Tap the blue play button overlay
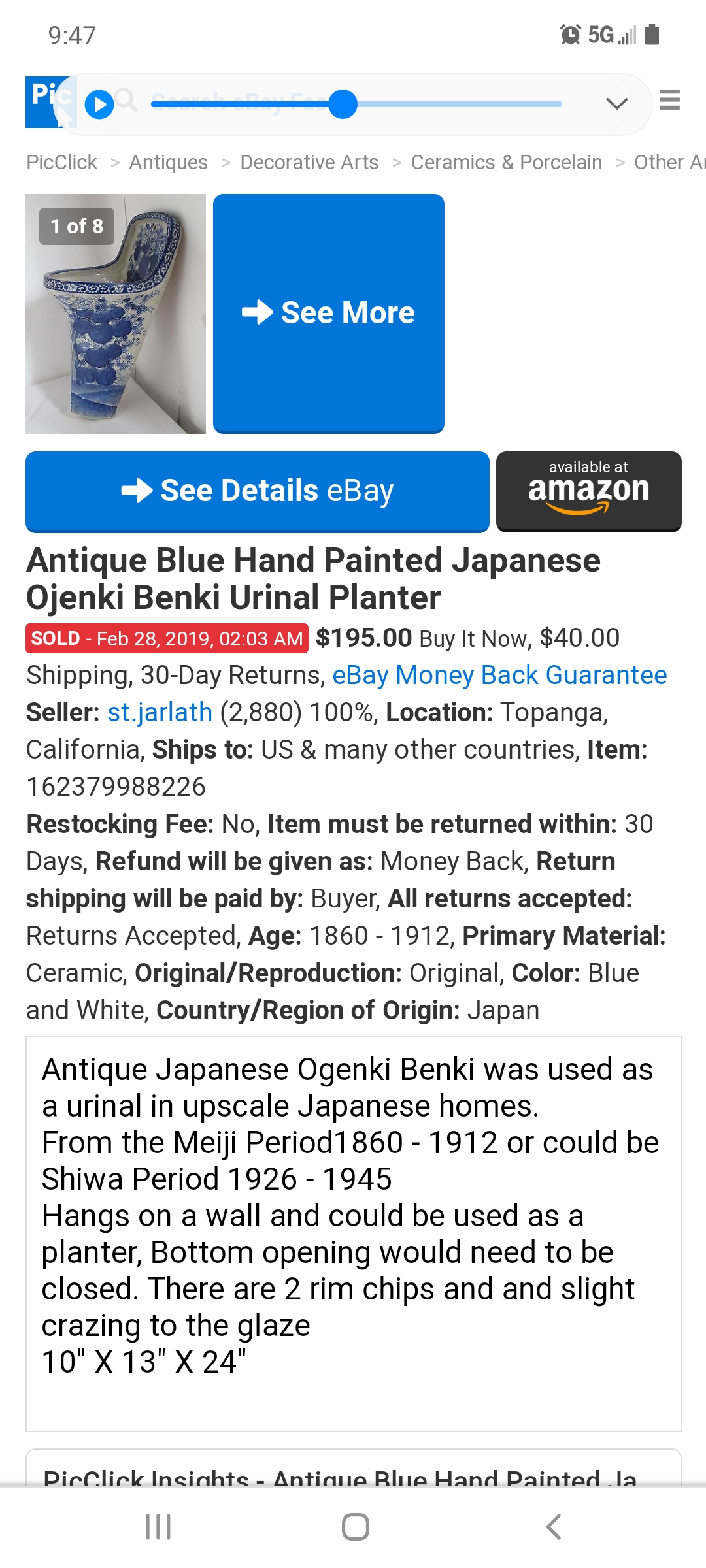 [99, 105]
